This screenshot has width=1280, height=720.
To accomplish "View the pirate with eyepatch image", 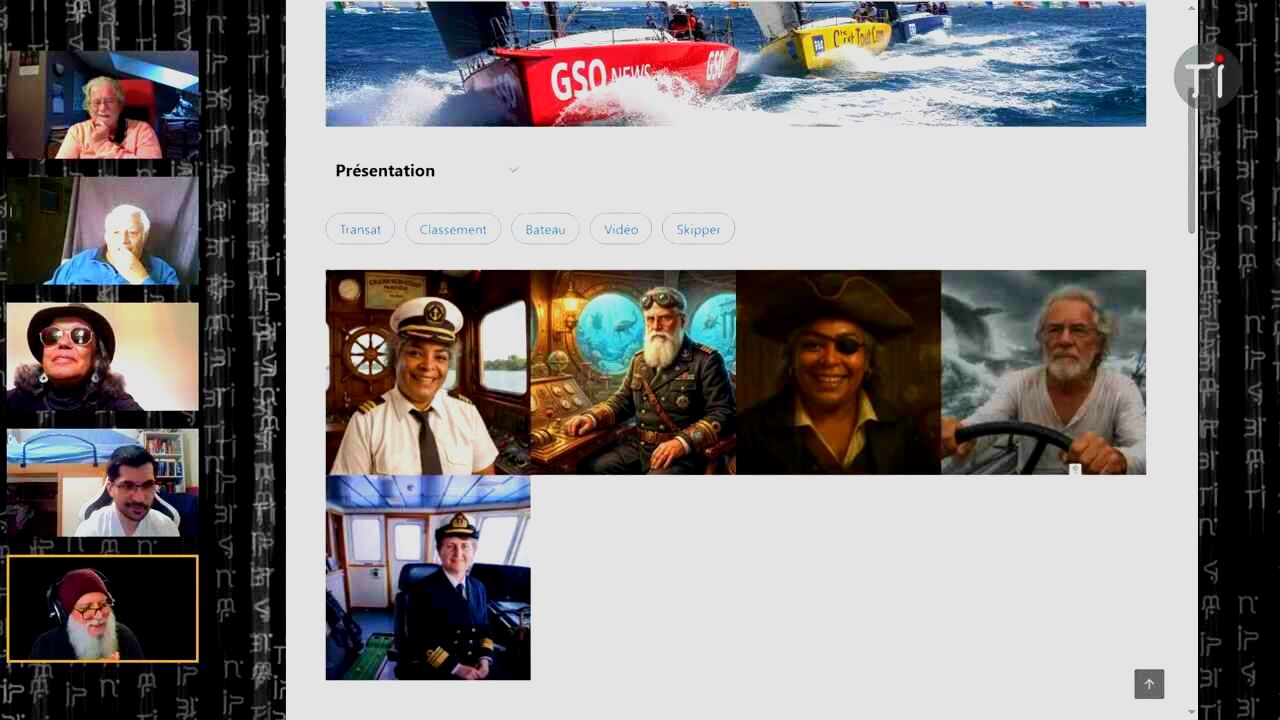I will click(838, 372).
